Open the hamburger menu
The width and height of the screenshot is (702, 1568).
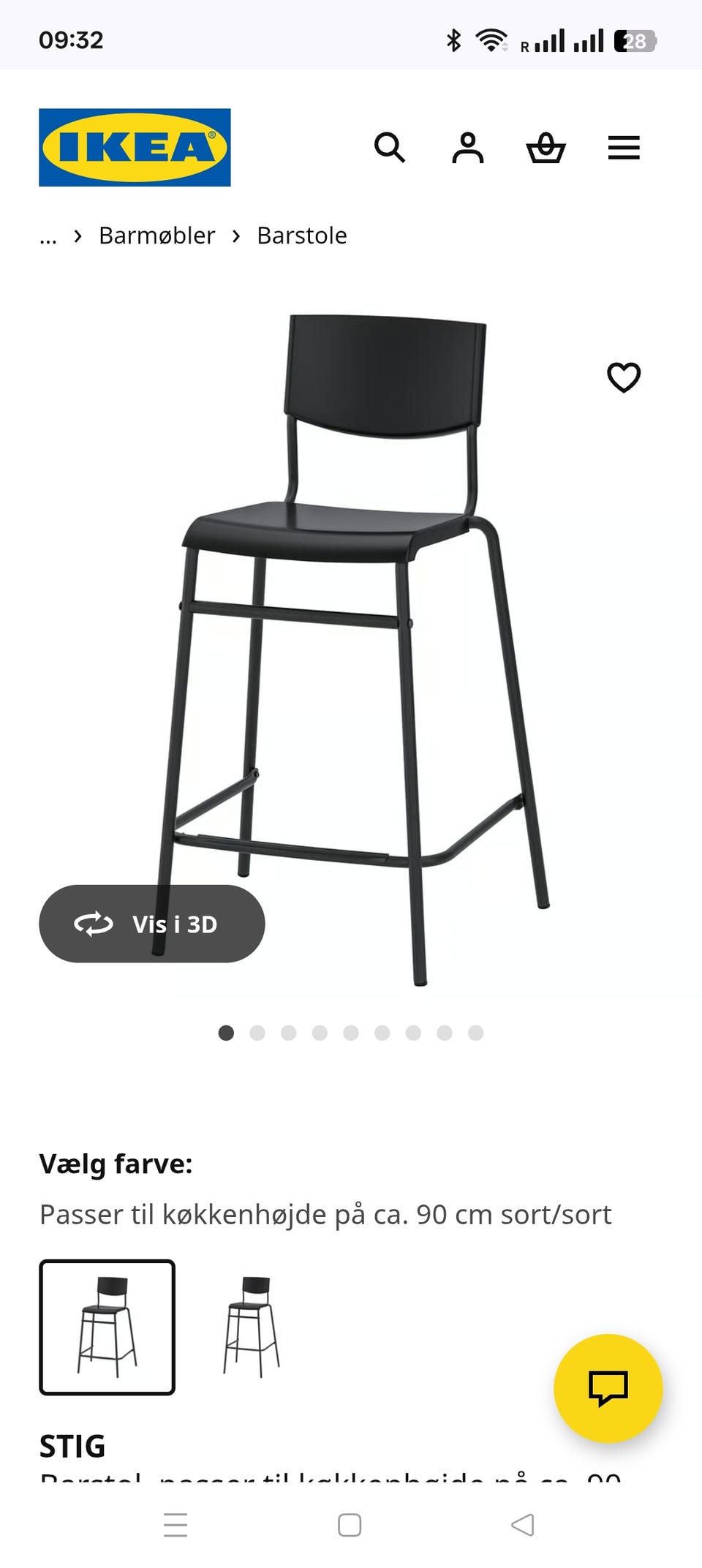point(624,148)
